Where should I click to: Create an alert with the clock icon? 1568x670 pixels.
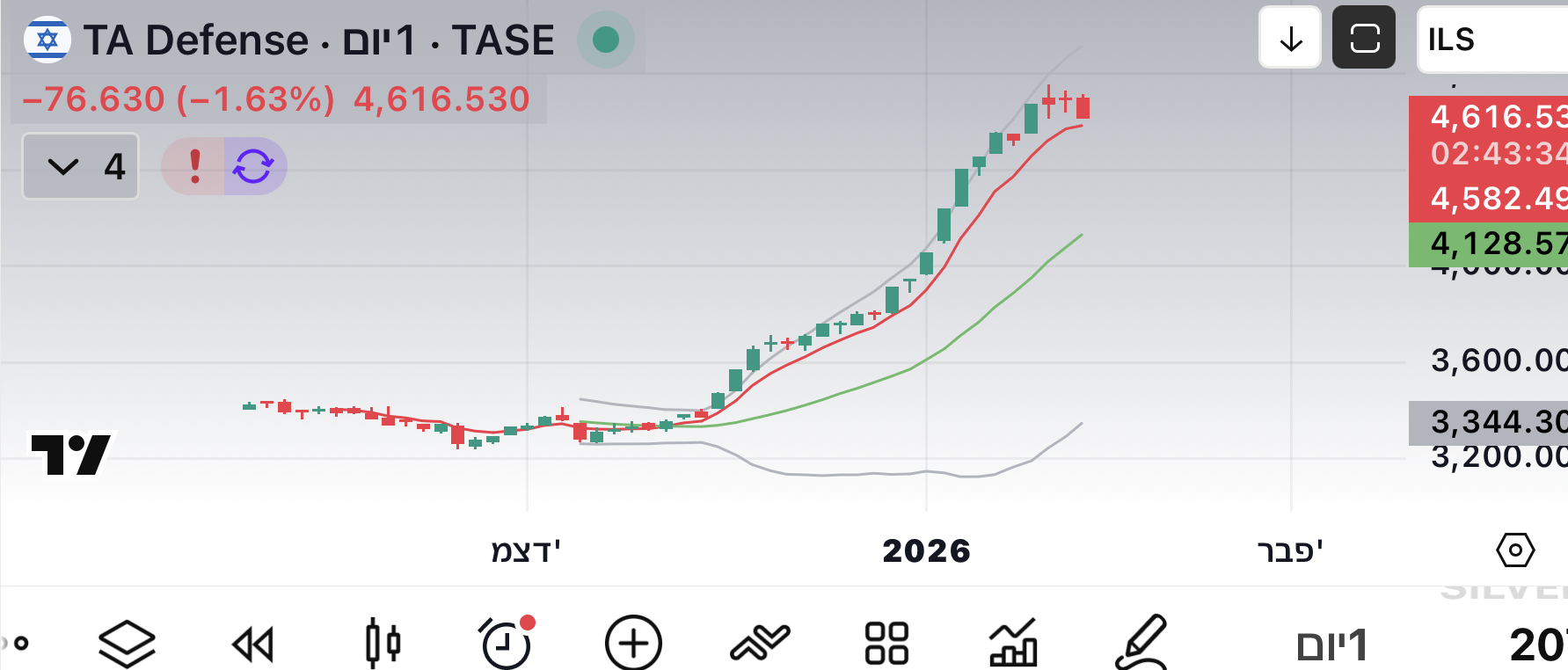tap(507, 644)
